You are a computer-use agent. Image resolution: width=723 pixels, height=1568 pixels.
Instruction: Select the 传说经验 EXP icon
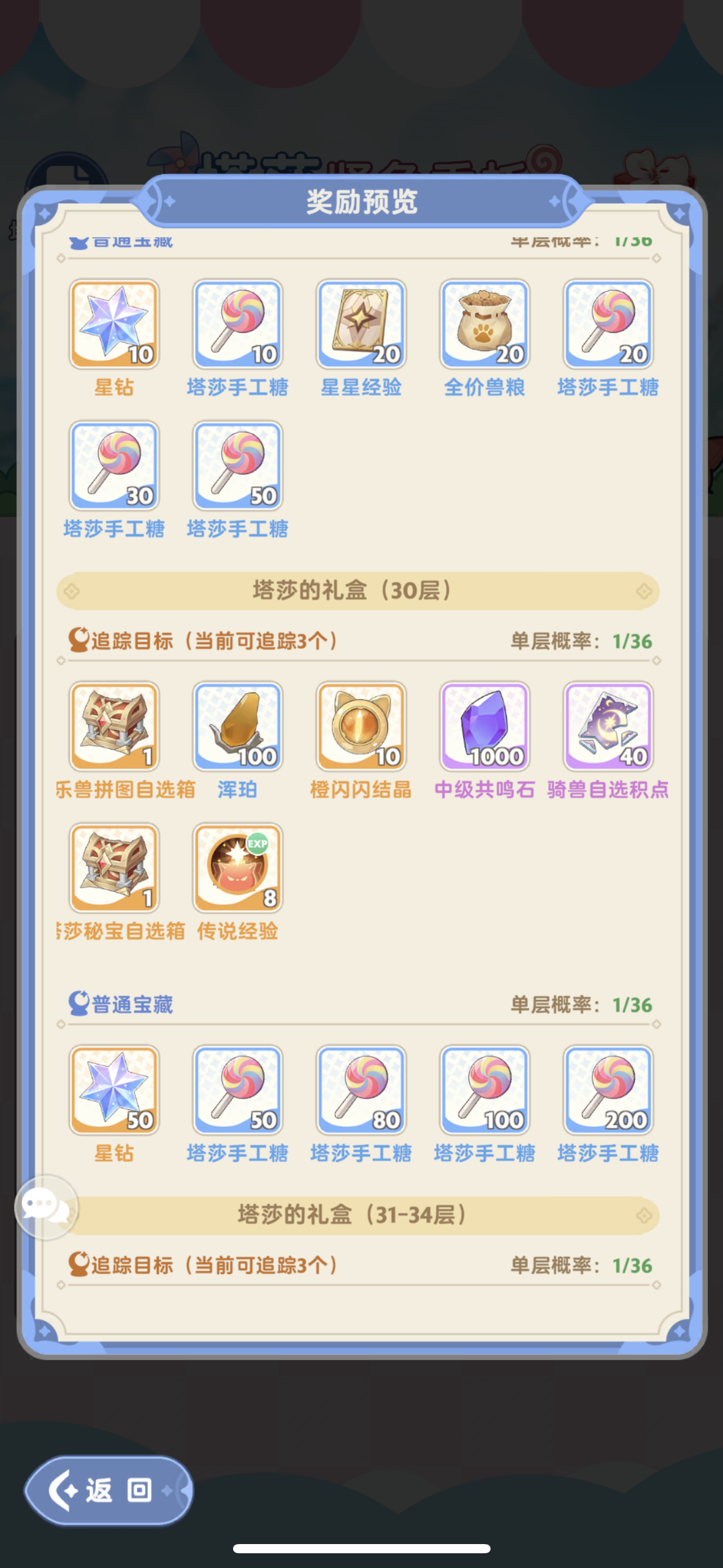pos(237,868)
